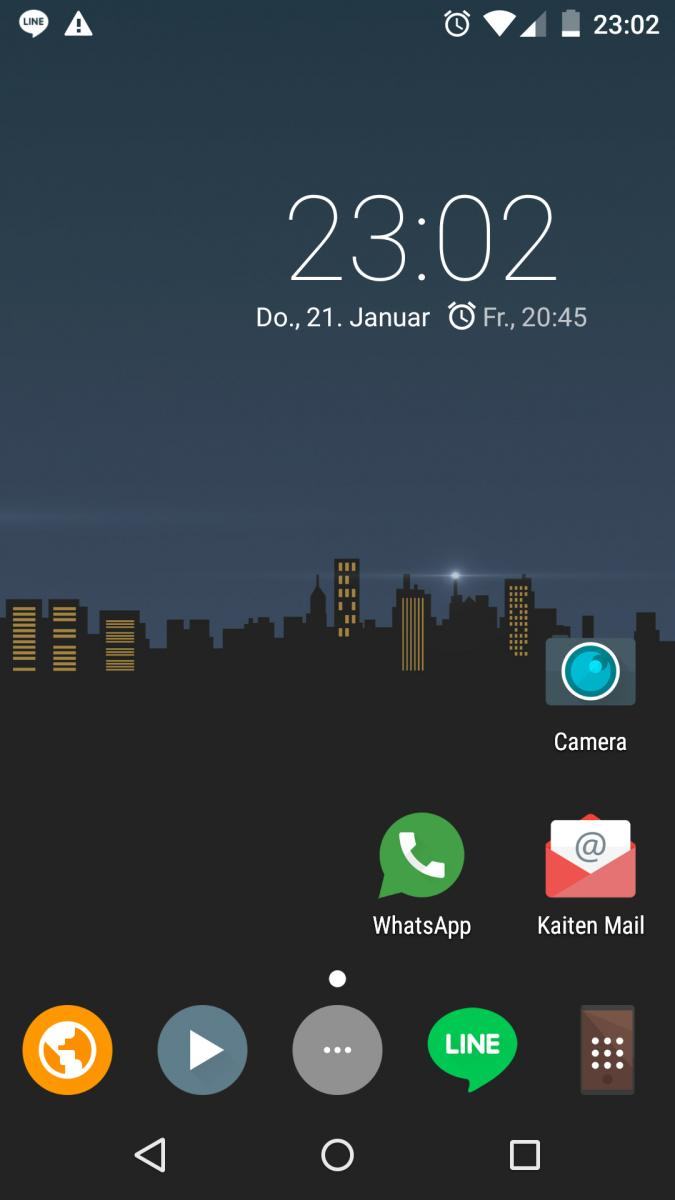The width and height of the screenshot is (675, 1200).
Task: Launch WhatsApp
Action: (x=422, y=856)
